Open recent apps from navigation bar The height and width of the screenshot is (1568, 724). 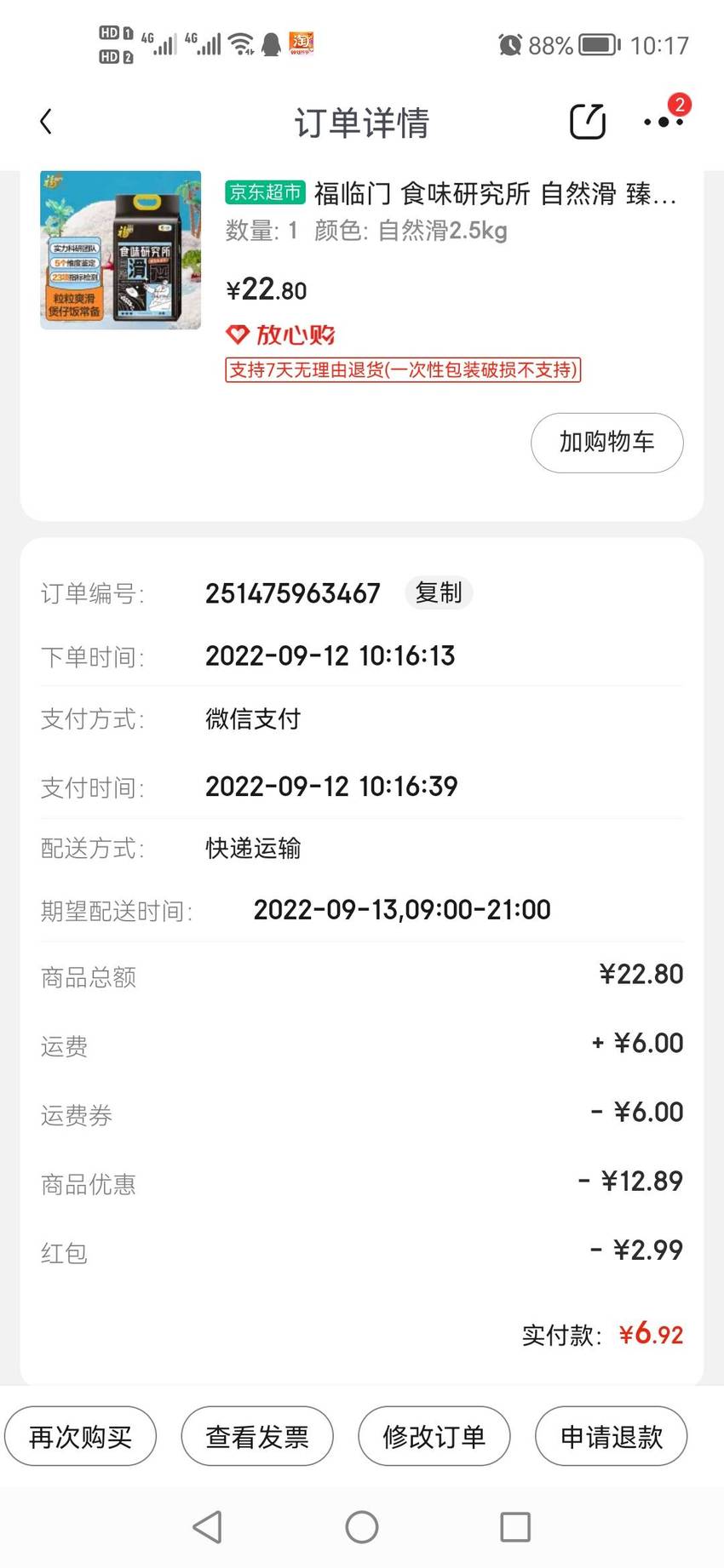(x=515, y=1527)
